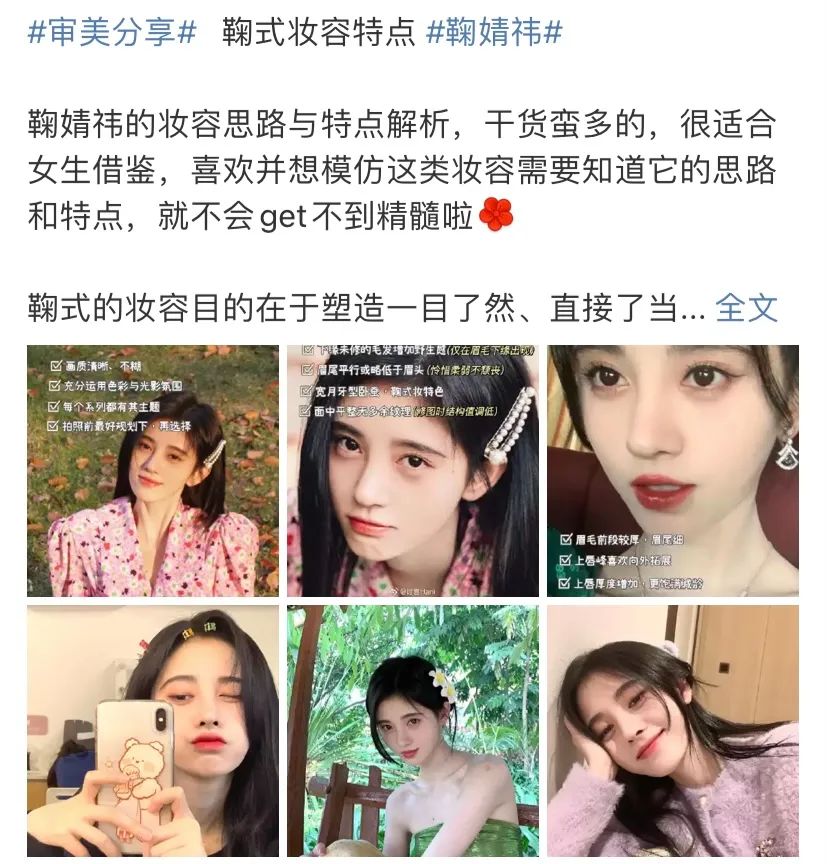
Task: Open the mirror selfie with bear phone case
Action: 153,730
